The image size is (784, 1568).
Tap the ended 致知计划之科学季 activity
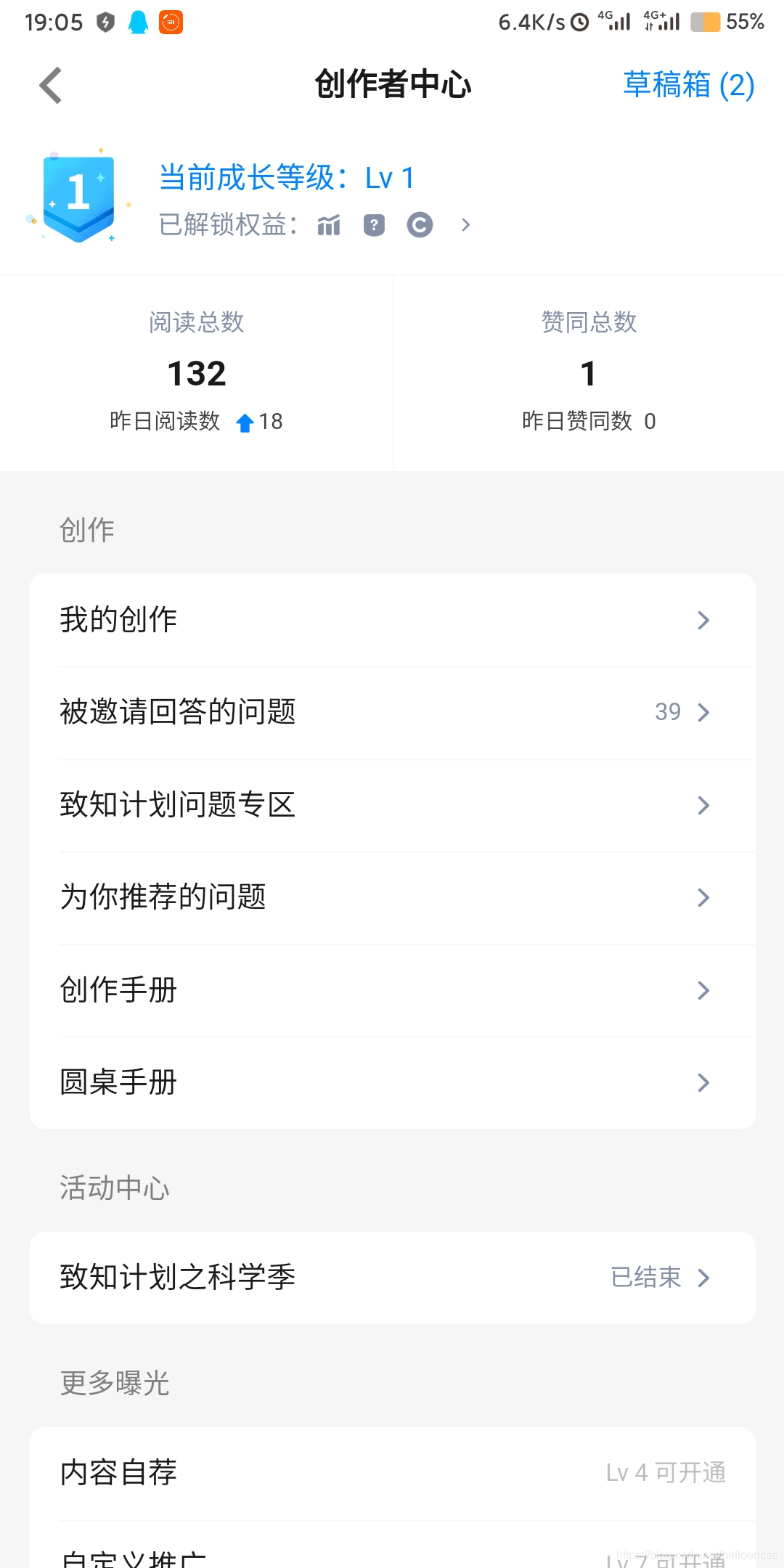(x=392, y=1278)
